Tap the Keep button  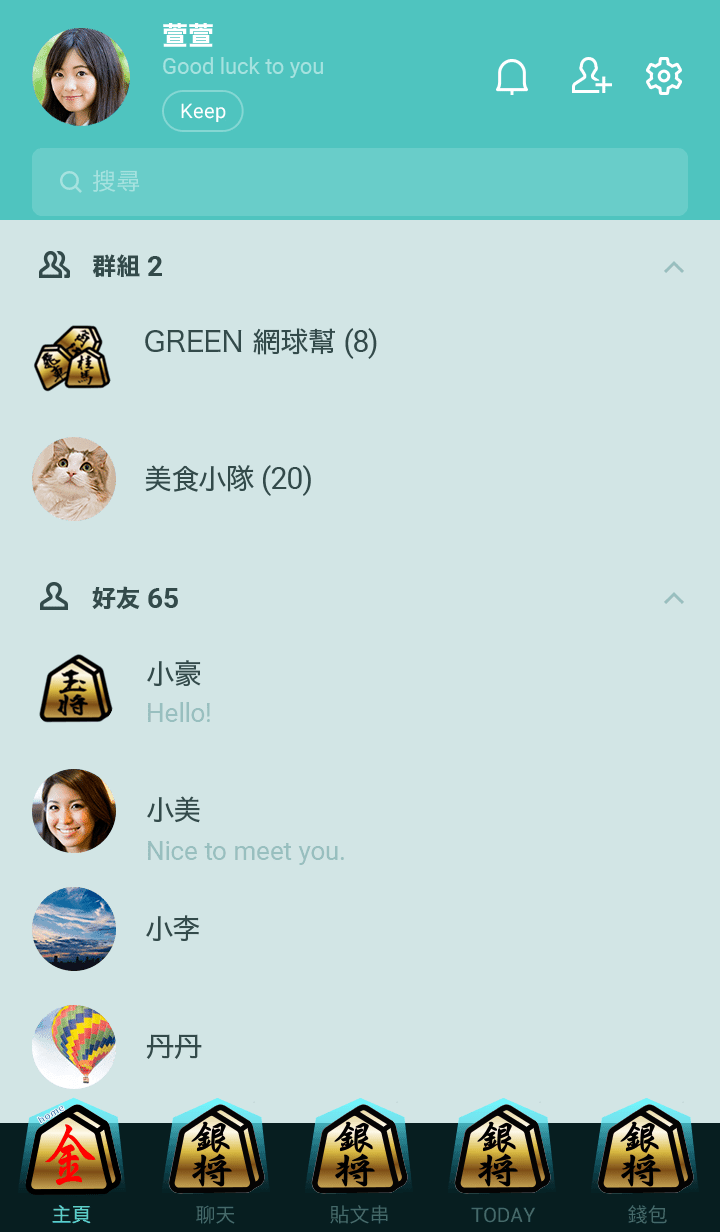tap(202, 111)
